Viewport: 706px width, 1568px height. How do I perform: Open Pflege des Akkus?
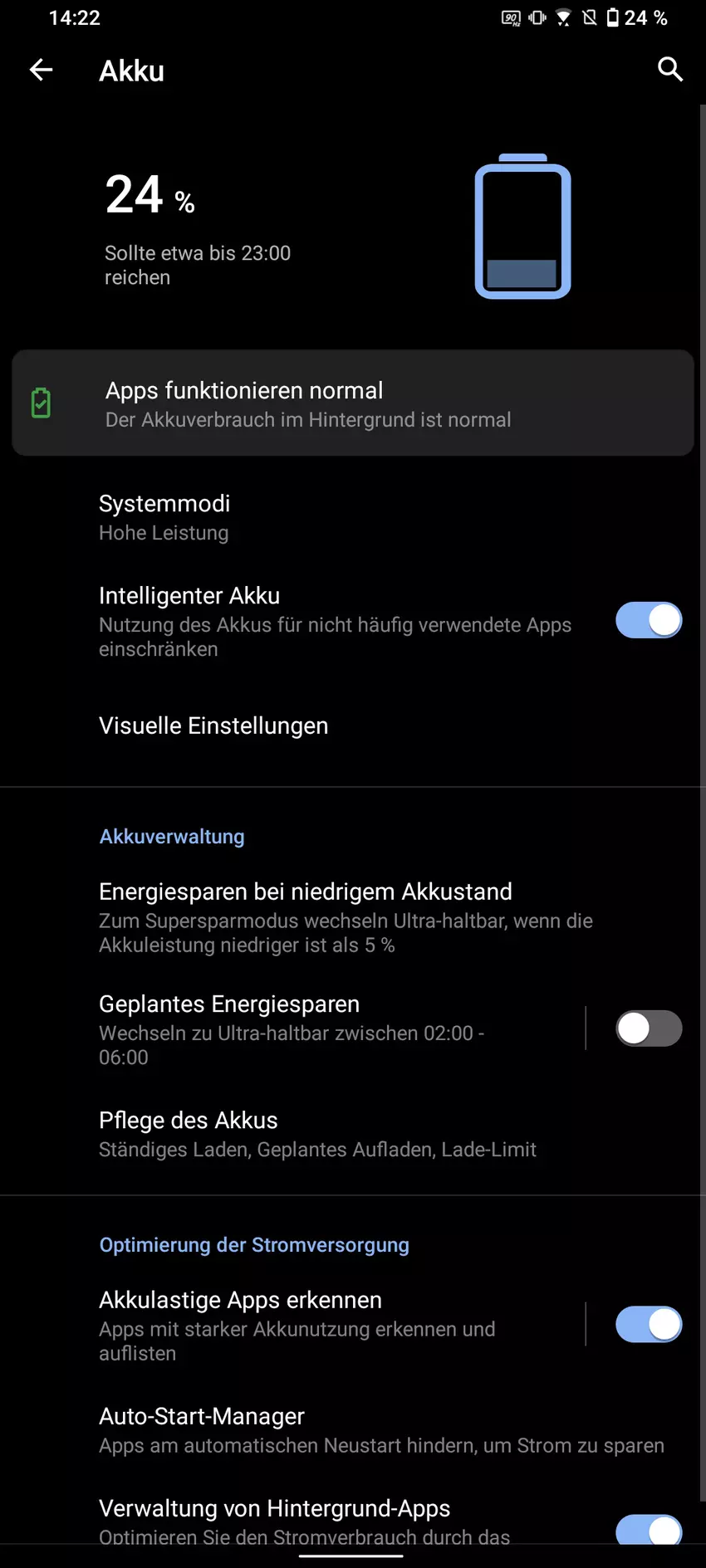tap(317, 1134)
